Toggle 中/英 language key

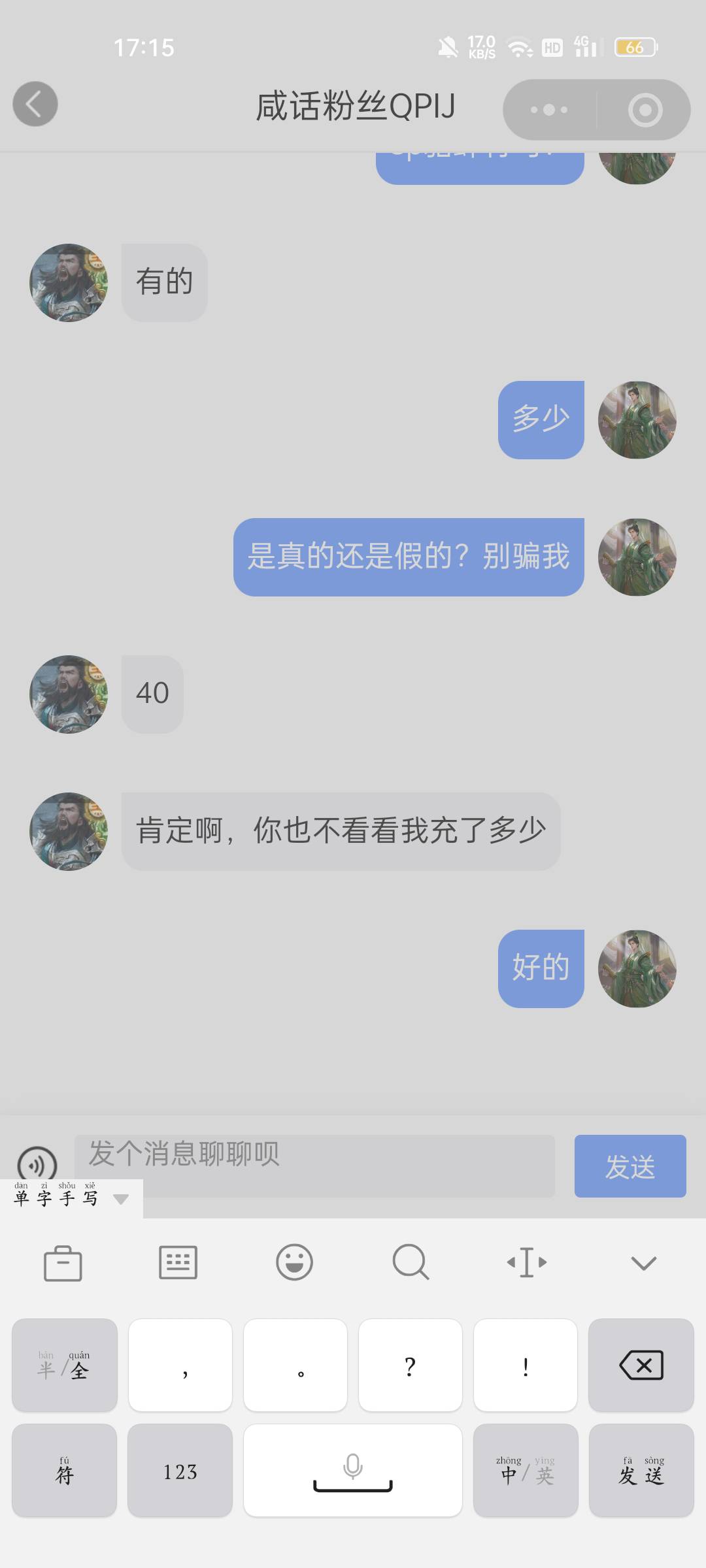(526, 1470)
